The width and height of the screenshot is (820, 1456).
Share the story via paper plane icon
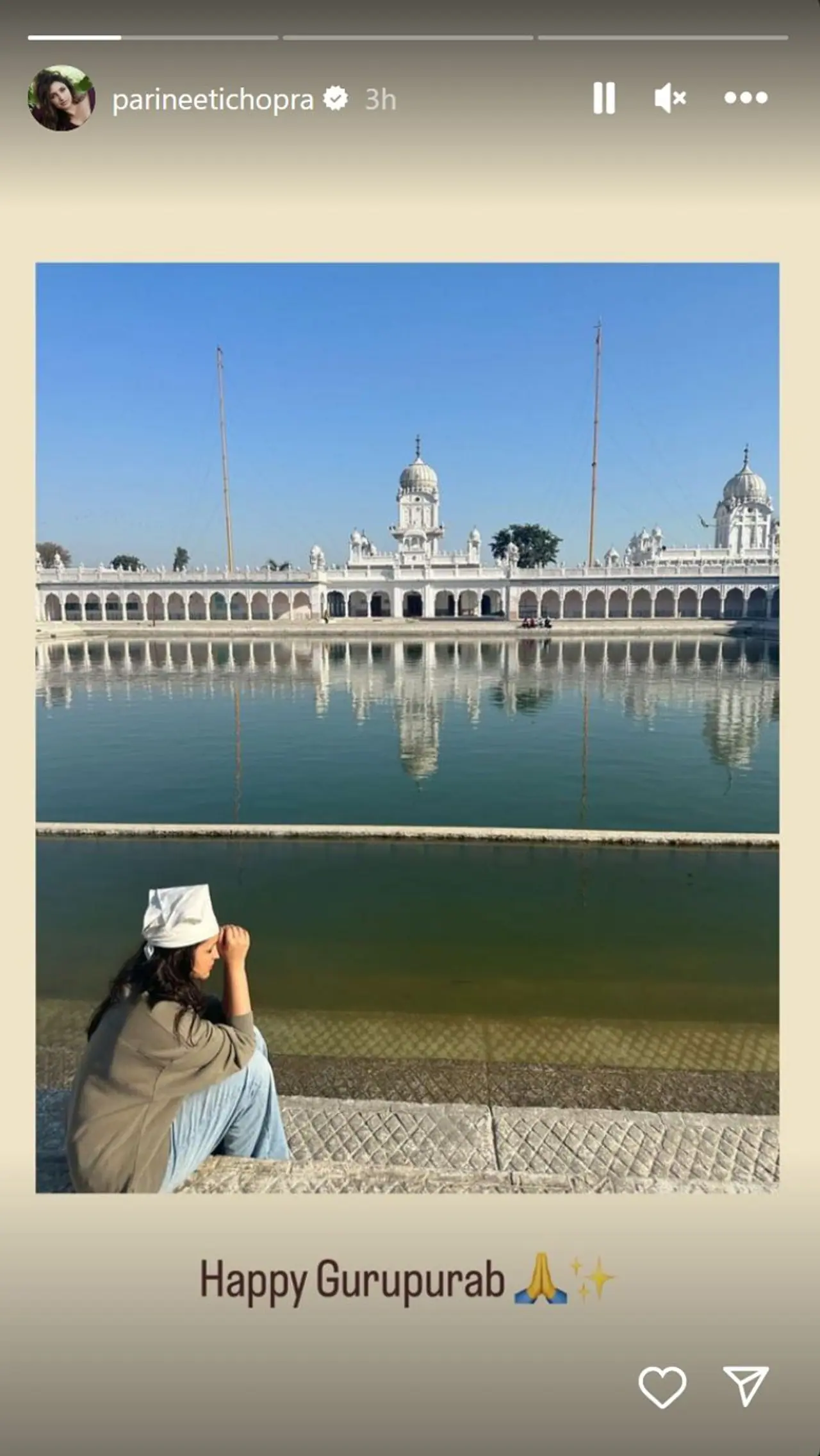746,1386
